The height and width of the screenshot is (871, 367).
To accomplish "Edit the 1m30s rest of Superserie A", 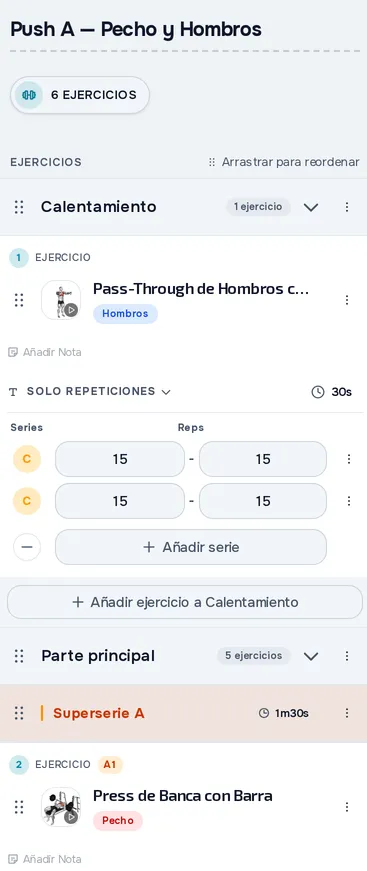I will 284,713.
